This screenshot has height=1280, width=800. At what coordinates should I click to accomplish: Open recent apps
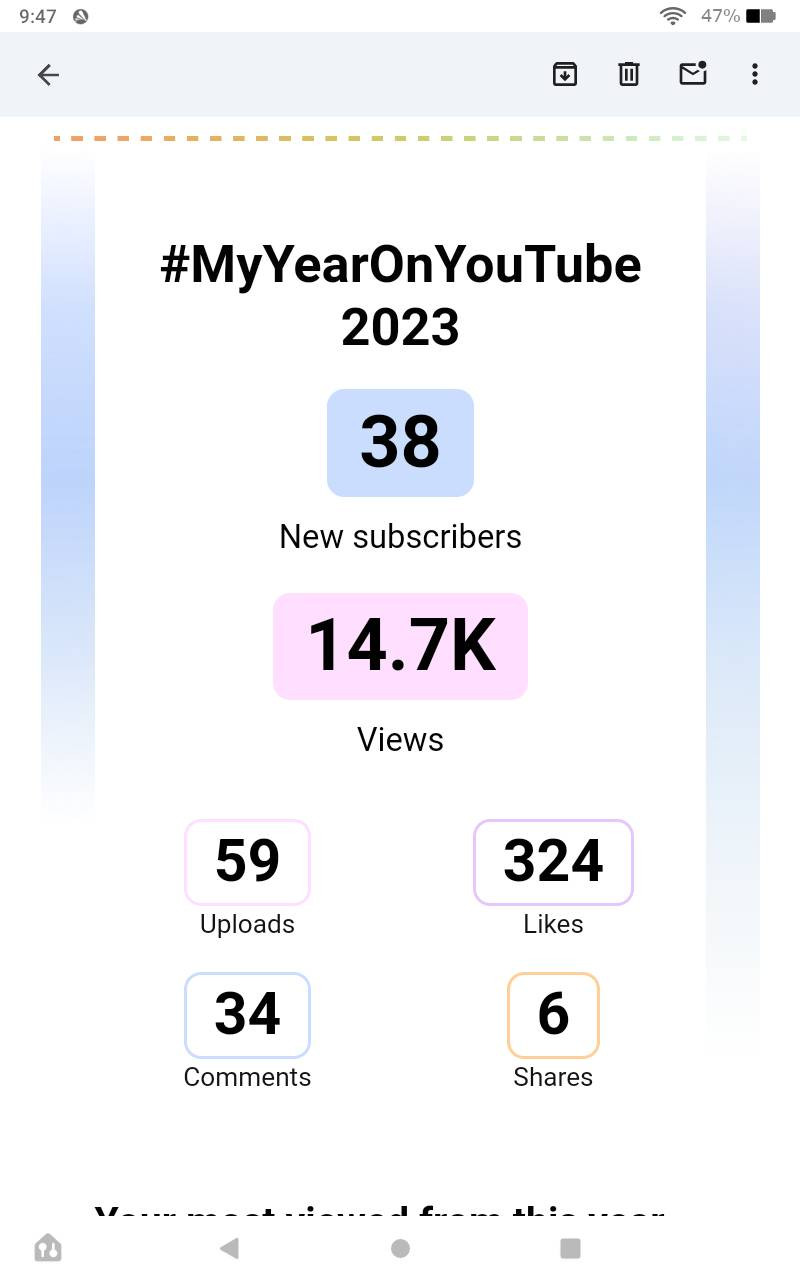pyautogui.click(x=570, y=1248)
